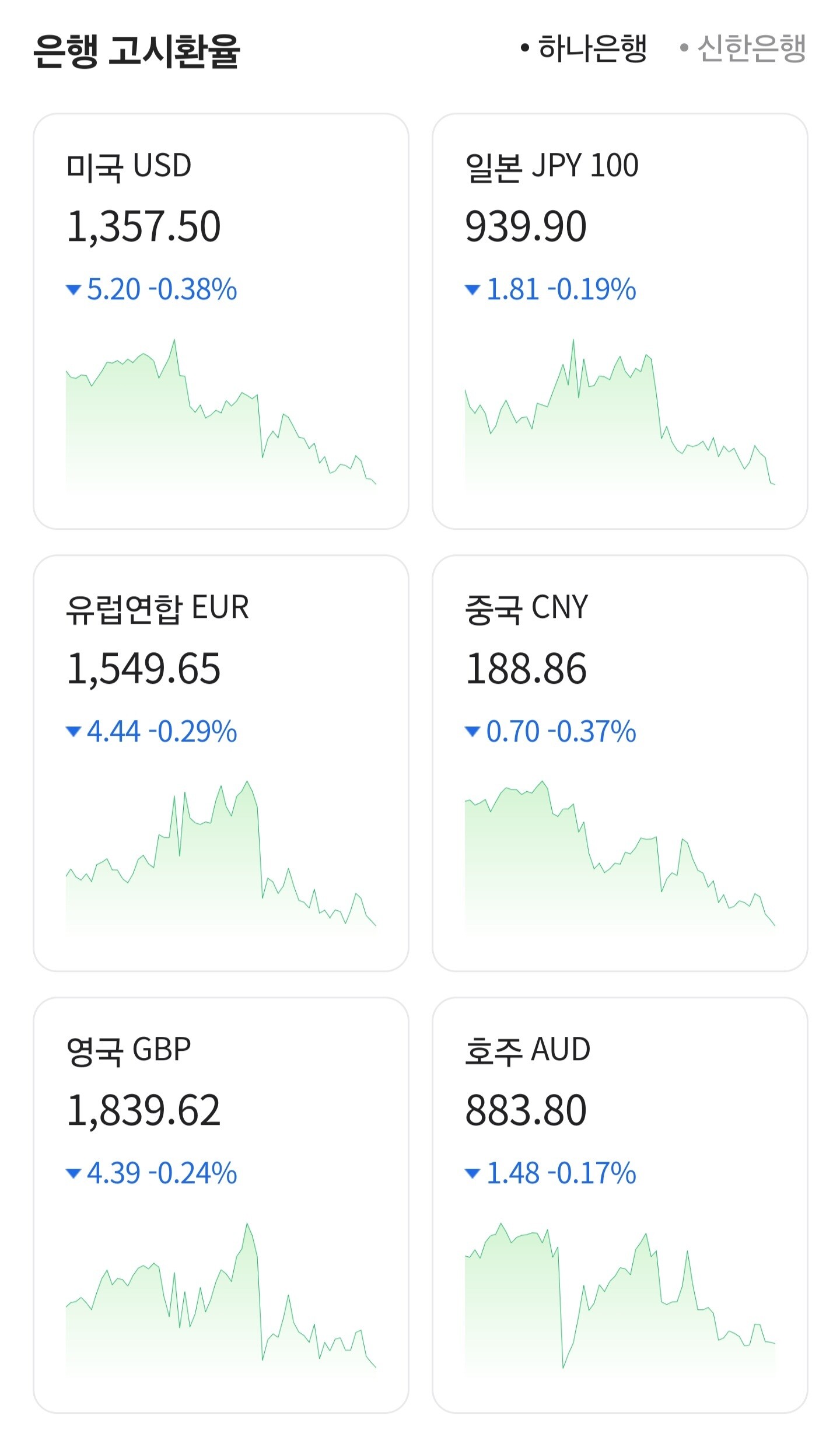The image size is (840, 1433).
Task: Switch to the 하나은행 exchange rates
Action: (584, 48)
